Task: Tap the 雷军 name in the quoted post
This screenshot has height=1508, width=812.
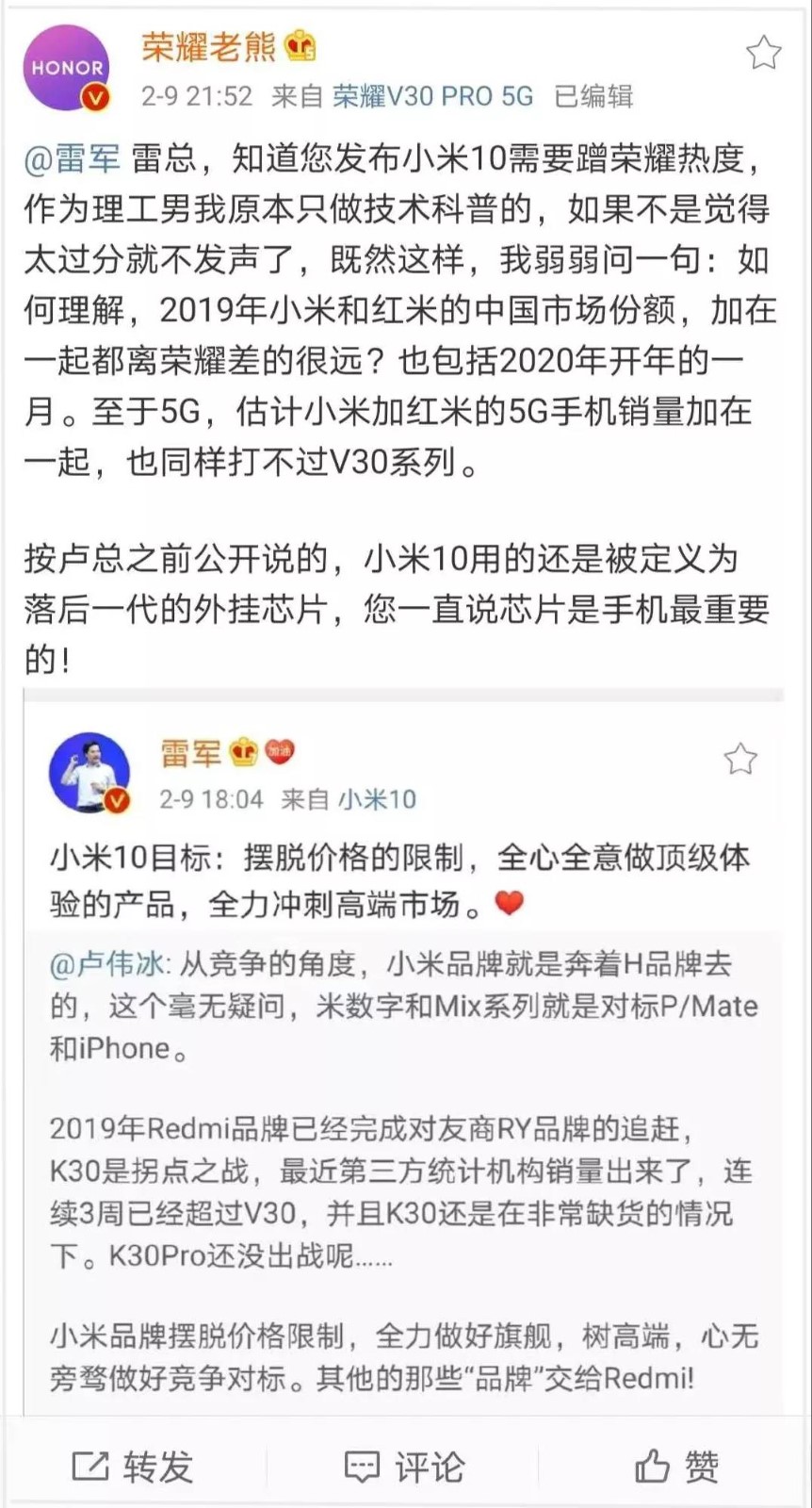Action: point(191,753)
